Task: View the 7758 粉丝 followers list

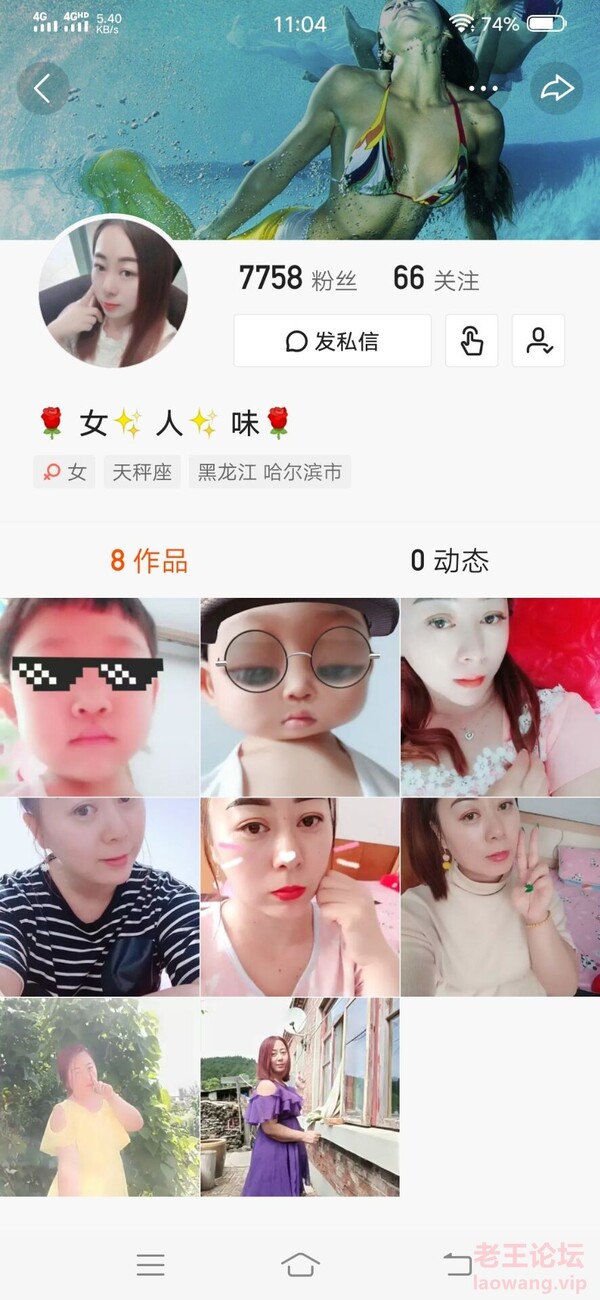Action: pos(298,279)
